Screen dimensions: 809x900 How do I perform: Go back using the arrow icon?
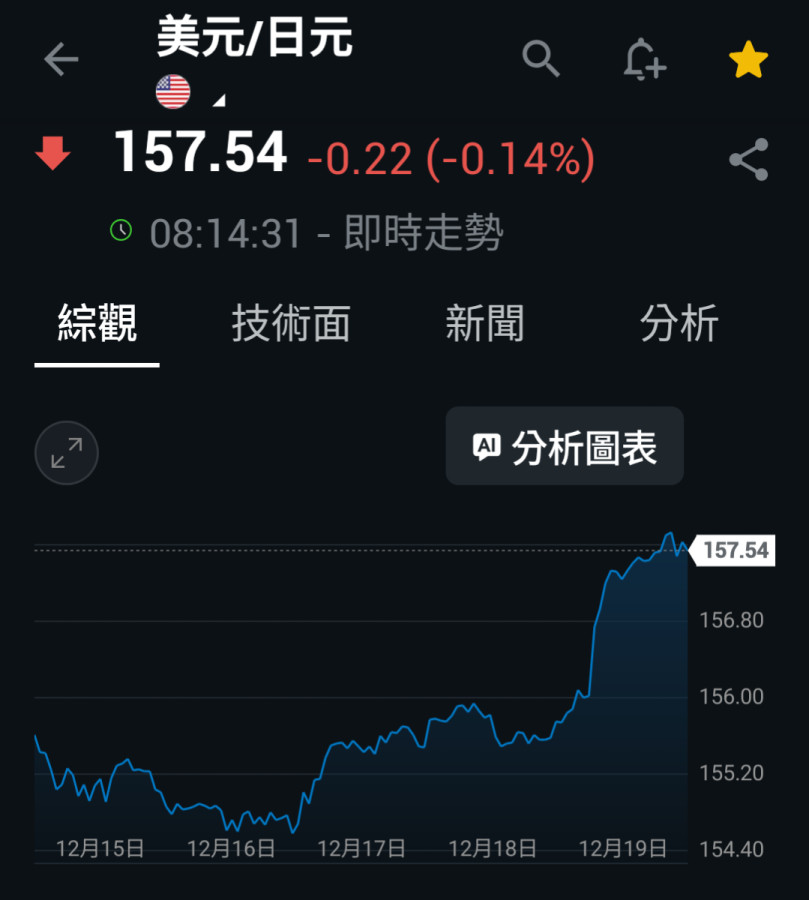pos(61,60)
